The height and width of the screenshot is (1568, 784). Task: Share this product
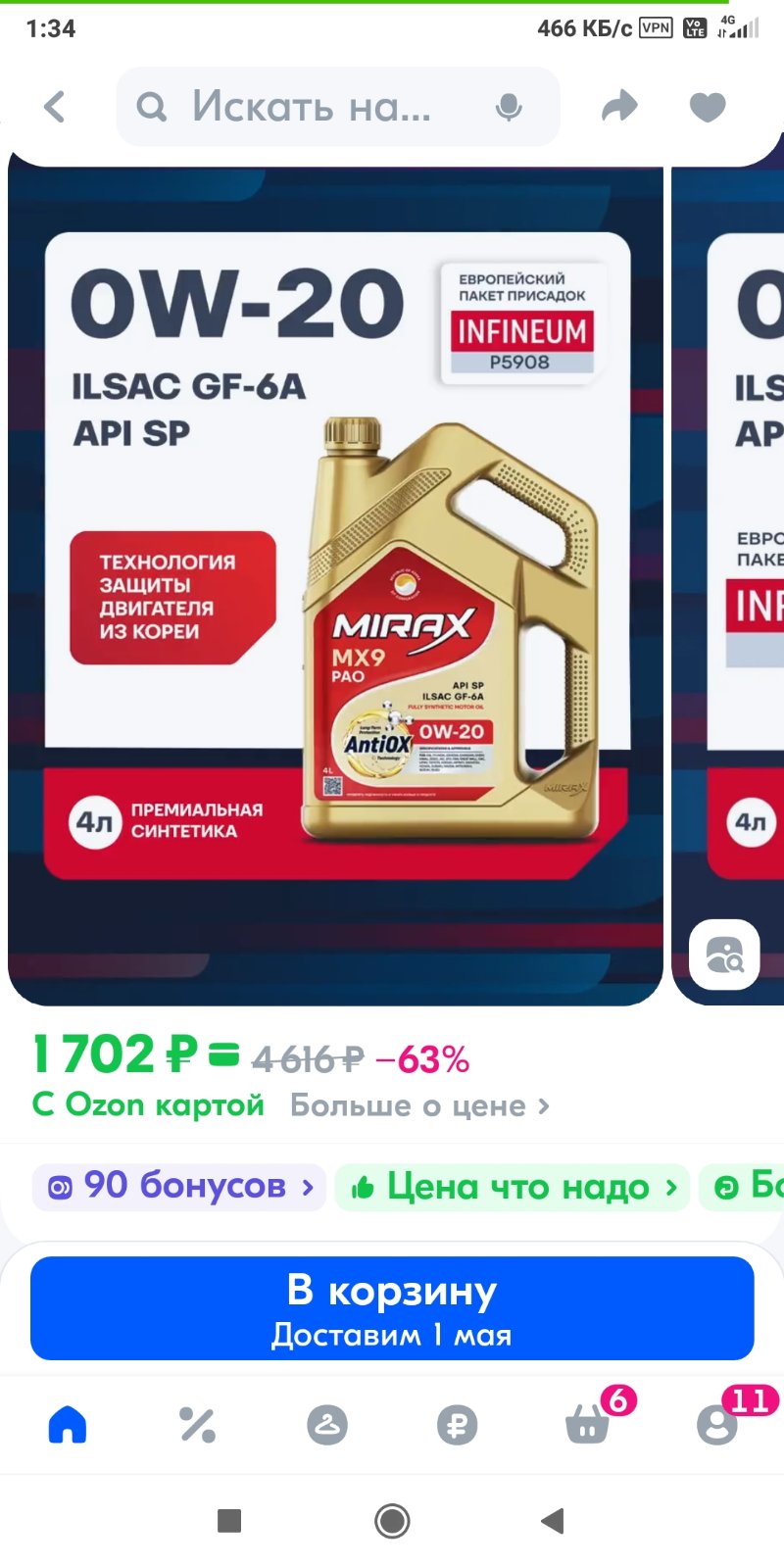[x=619, y=106]
